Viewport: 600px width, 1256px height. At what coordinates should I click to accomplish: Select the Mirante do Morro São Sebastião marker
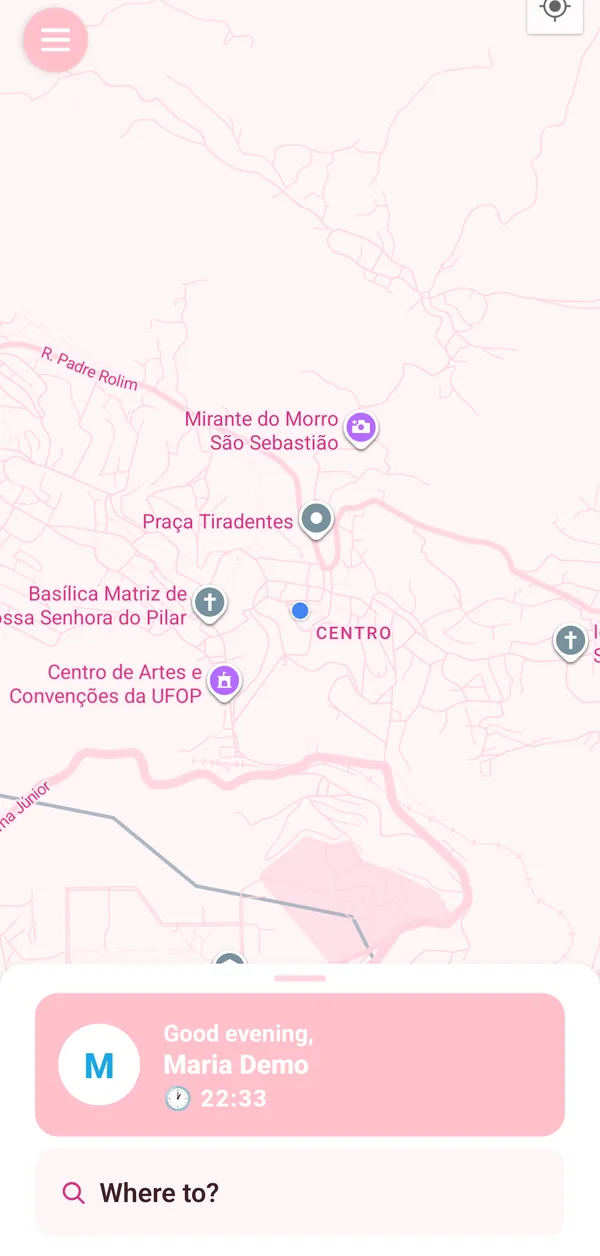361,429
